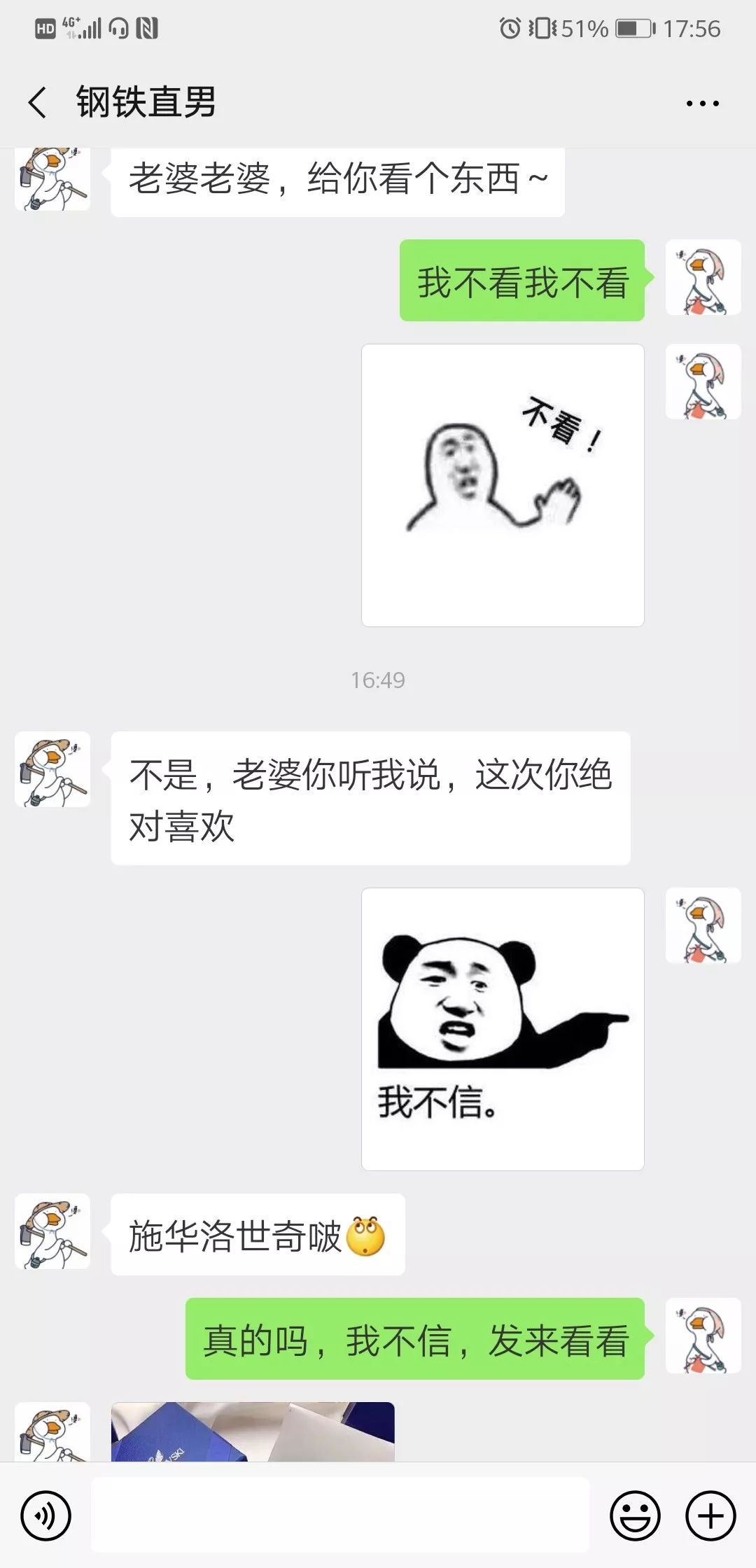Tap the green bubble 真的吗，我不信，发来看看
The width and height of the screenshot is (756, 1568).
[414, 1335]
